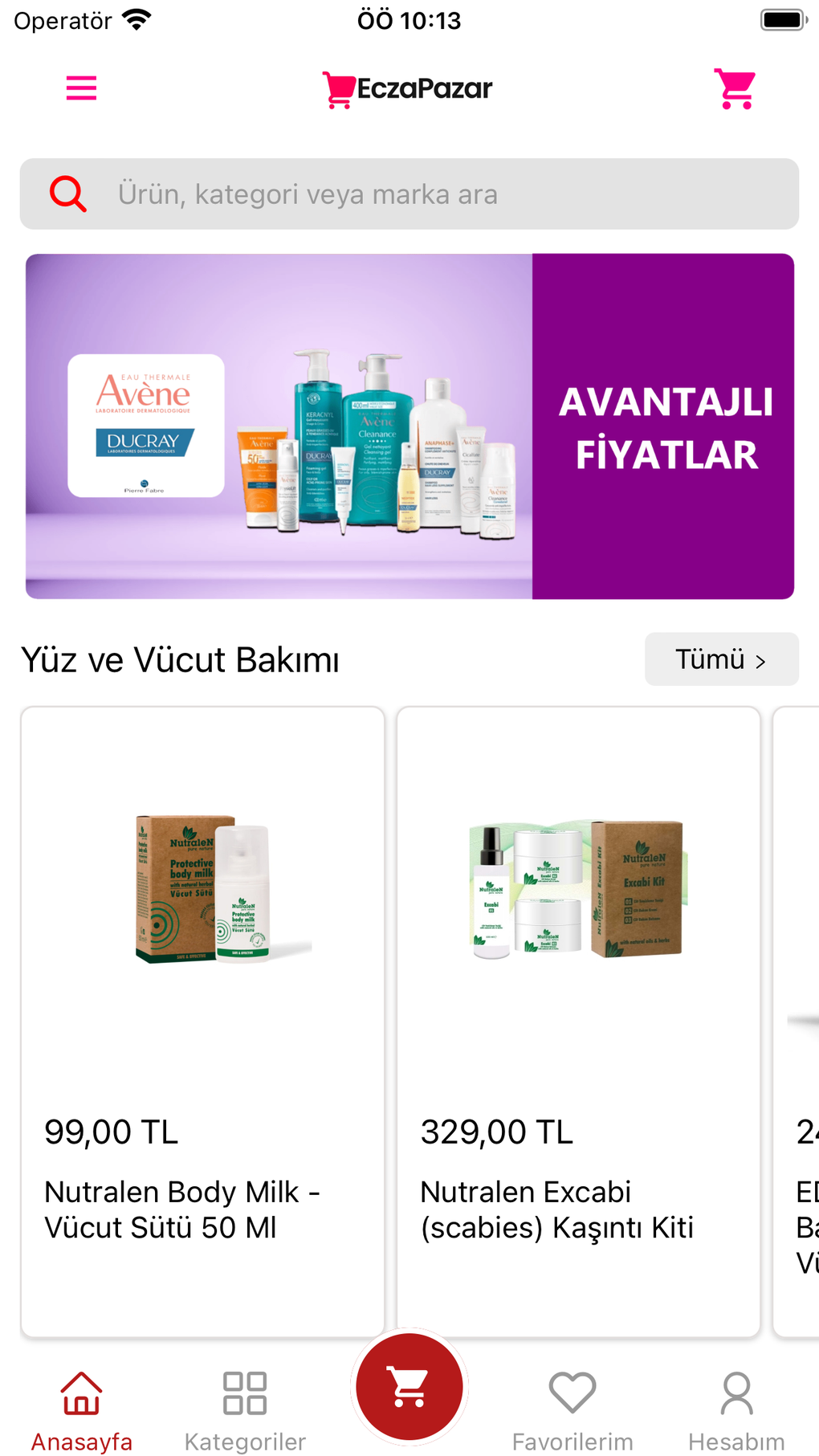Image resolution: width=819 pixels, height=1456 pixels.
Task: Open the hamburger menu
Action: click(x=81, y=88)
